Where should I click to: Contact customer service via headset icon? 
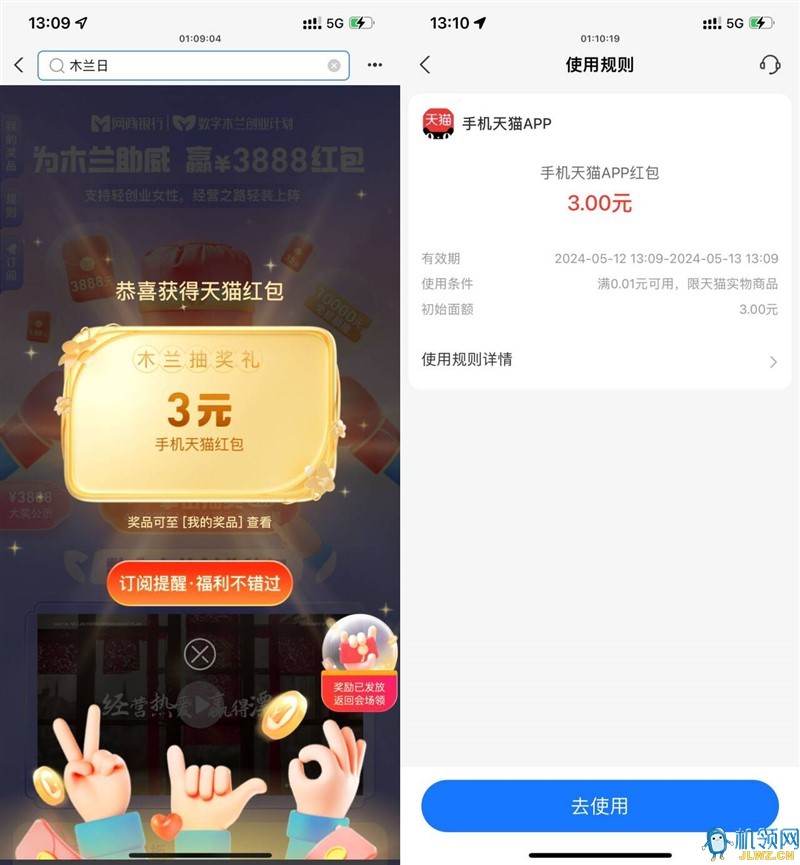[x=769, y=65]
